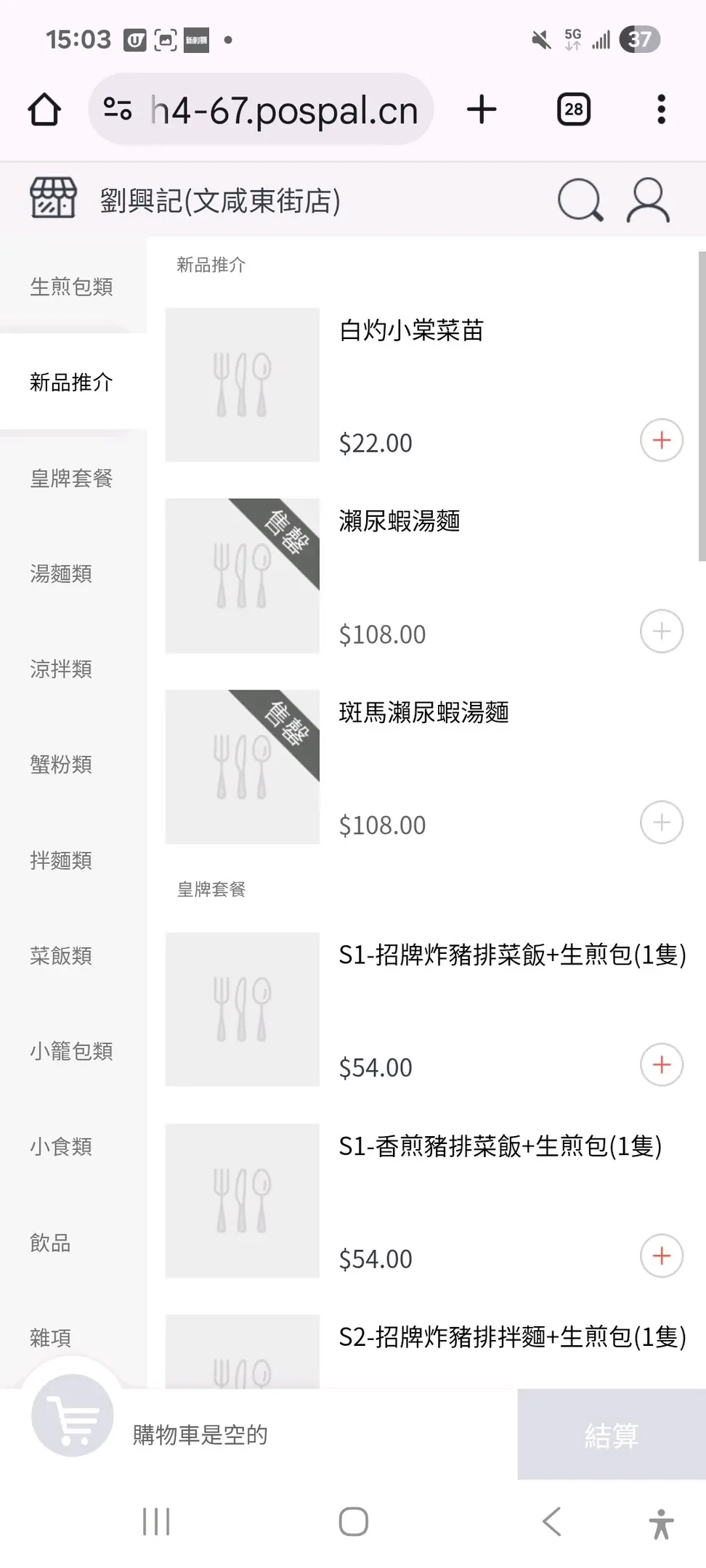The width and height of the screenshot is (706, 1568).
Task: Open the store search magnifier
Action: [x=580, y=200]
